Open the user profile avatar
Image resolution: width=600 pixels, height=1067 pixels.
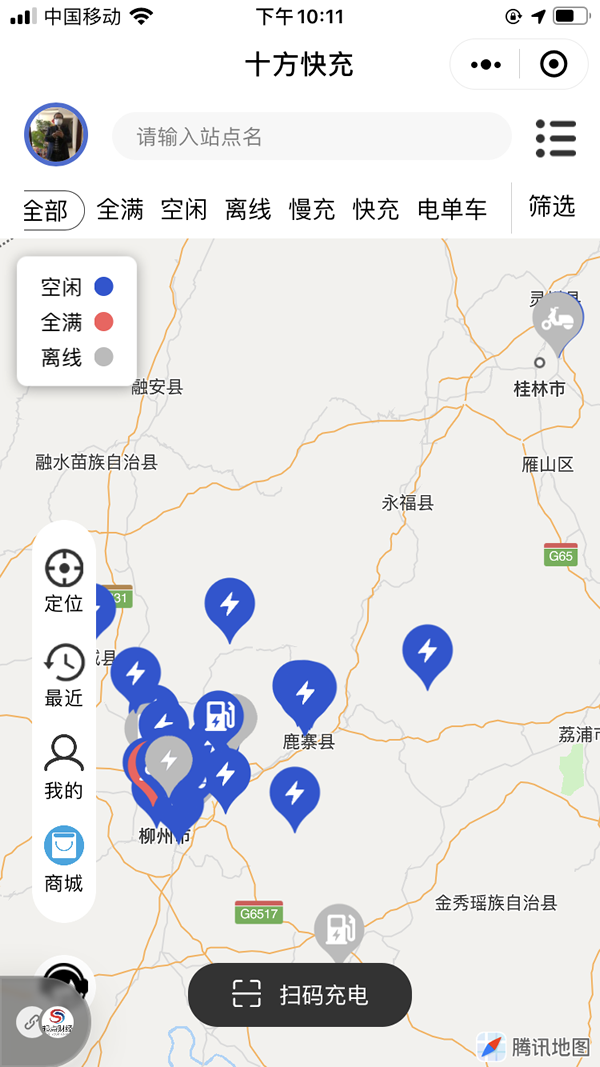(x=56, y=135)
